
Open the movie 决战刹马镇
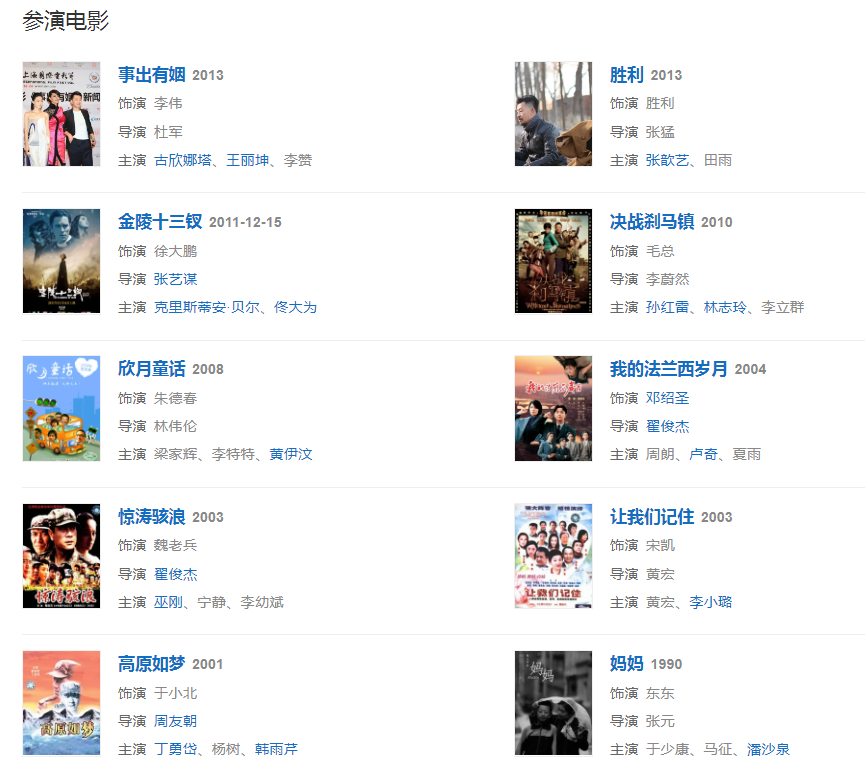coord(651,222)
